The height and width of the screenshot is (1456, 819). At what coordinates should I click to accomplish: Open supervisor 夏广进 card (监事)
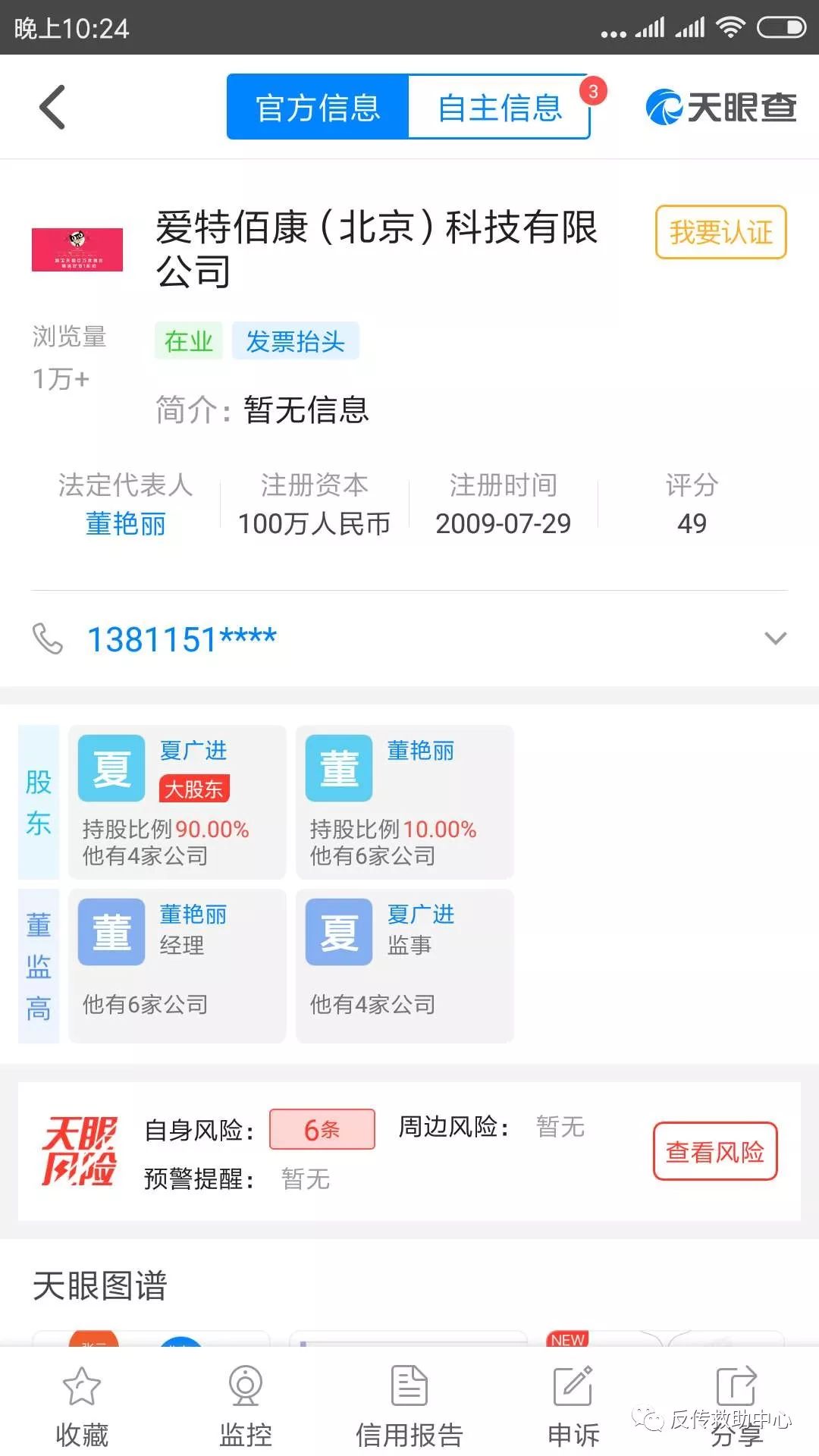[404, 965]
